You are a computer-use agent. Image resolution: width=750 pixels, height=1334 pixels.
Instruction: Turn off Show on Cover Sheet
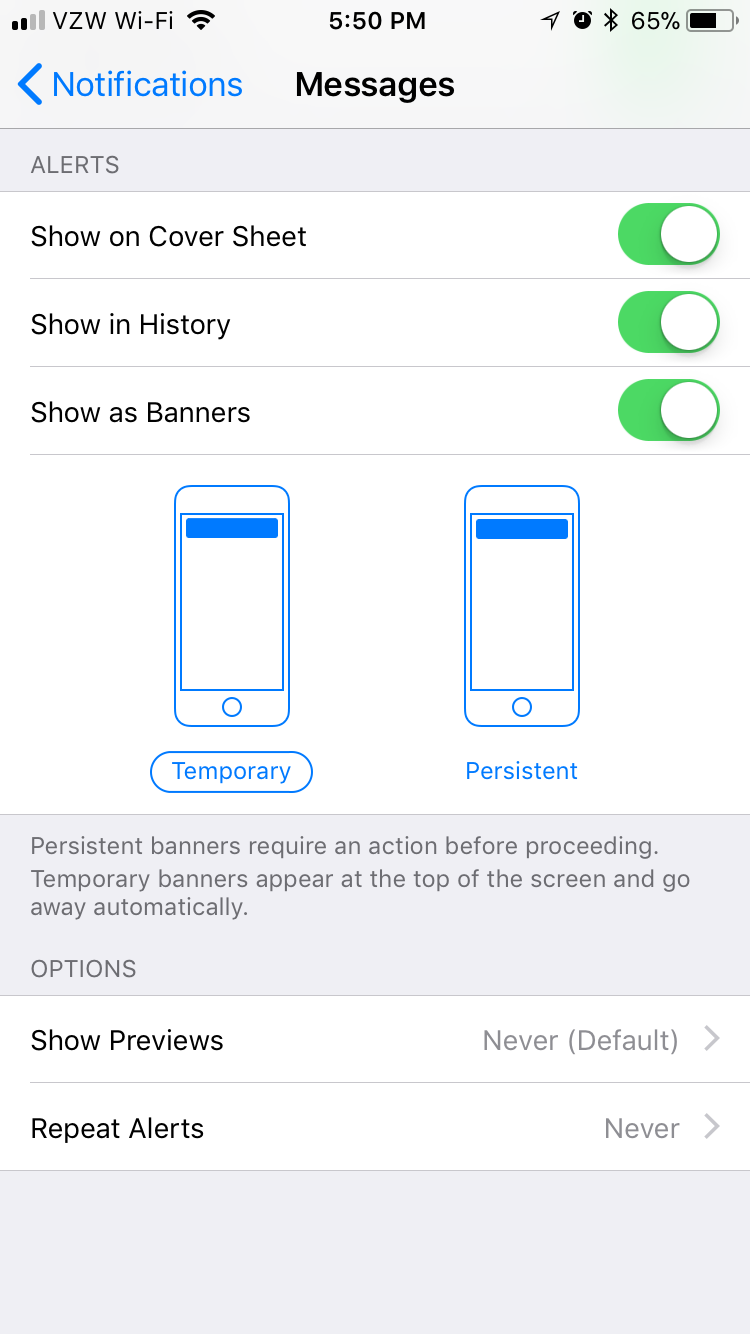pyautogui.click(x=668, y=235)
